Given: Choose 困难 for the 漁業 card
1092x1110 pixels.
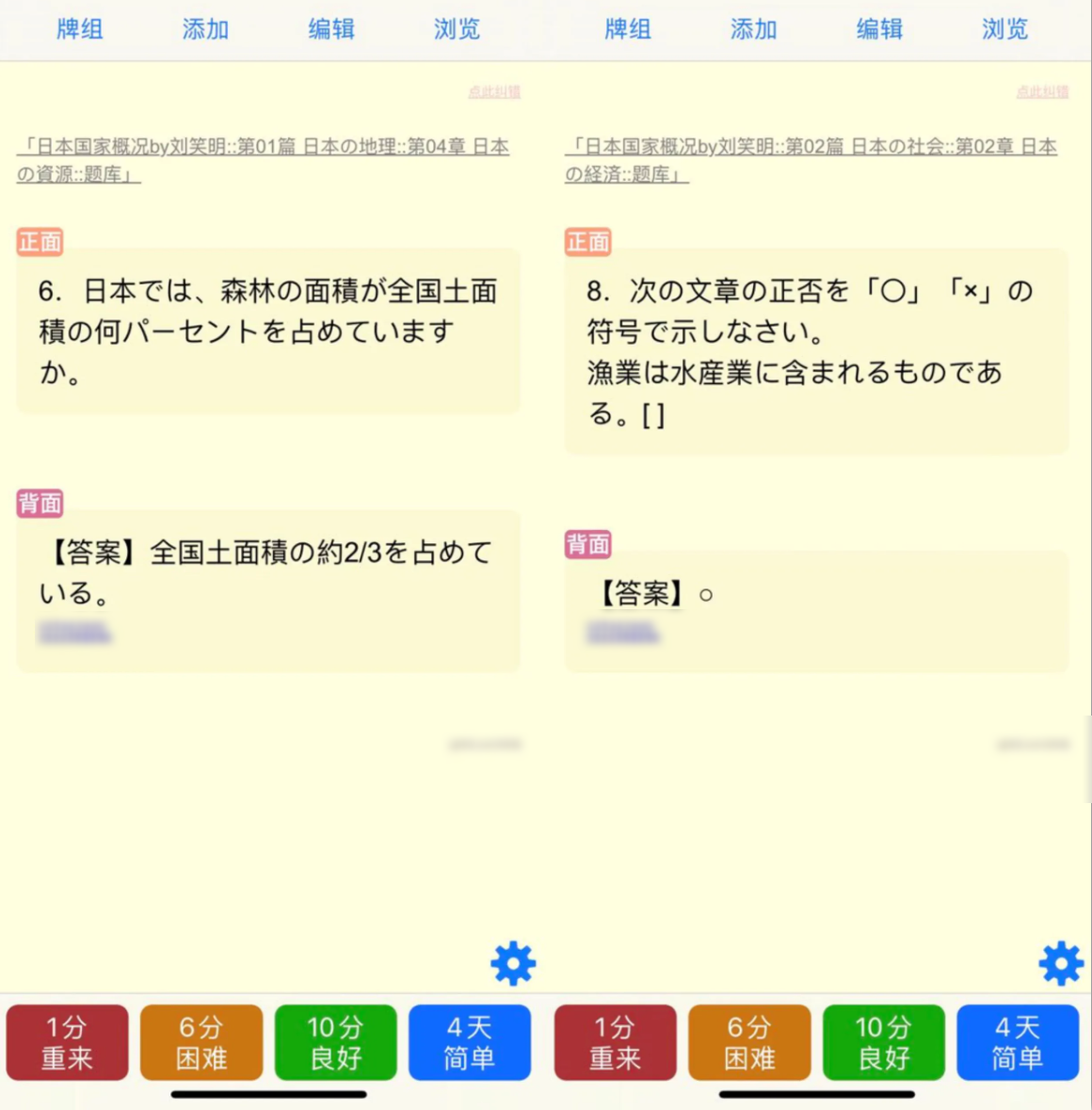Looking at the screenshot, I should [x=749, y=1042].
